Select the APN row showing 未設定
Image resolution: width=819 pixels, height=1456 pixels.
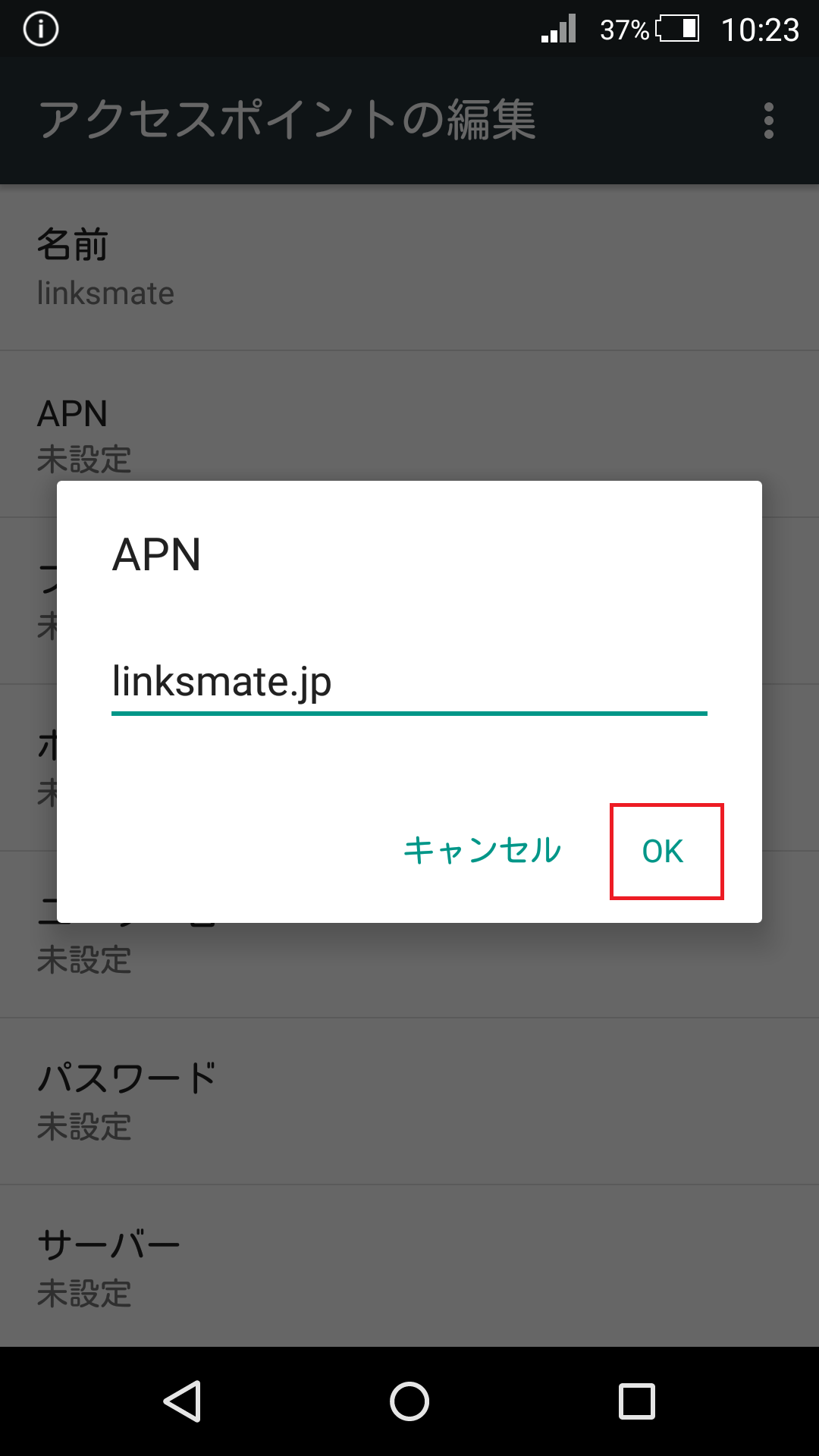[x=409, y=434]
